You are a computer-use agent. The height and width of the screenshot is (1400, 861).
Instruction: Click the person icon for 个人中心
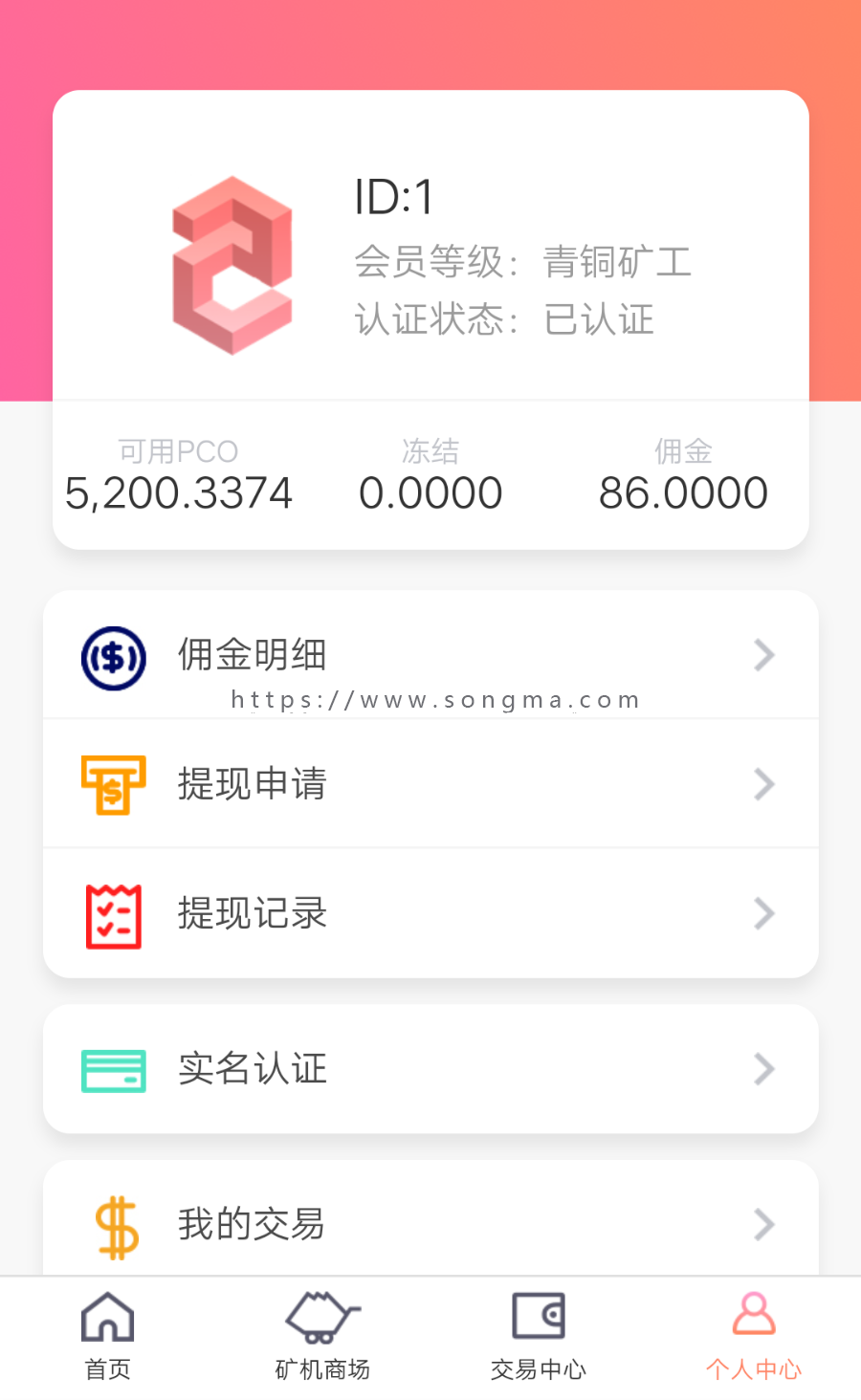coord(755,1316)
